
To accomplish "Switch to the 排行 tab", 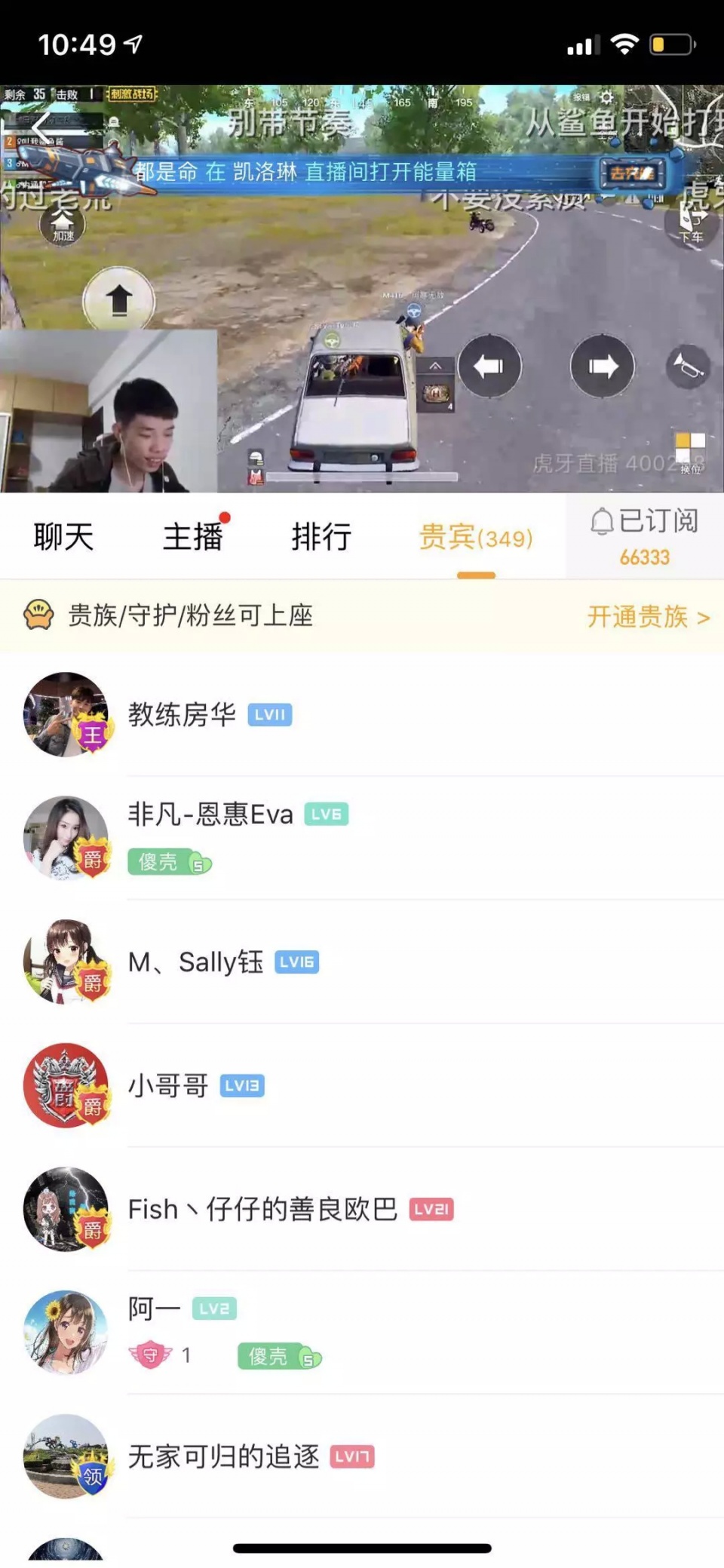I will [322, 537].
